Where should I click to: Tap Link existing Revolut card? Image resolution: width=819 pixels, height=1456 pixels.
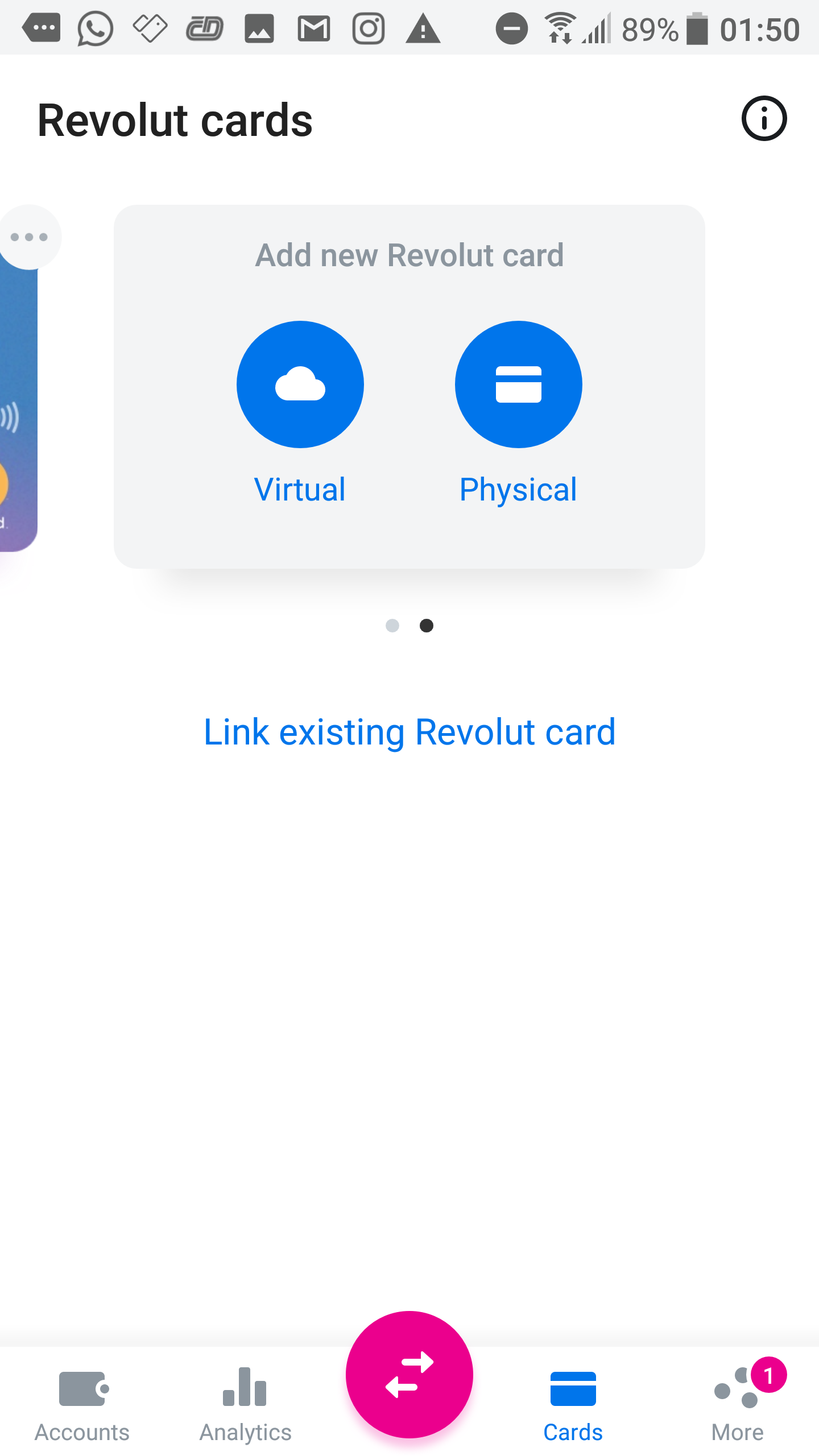tap(409, 732)
